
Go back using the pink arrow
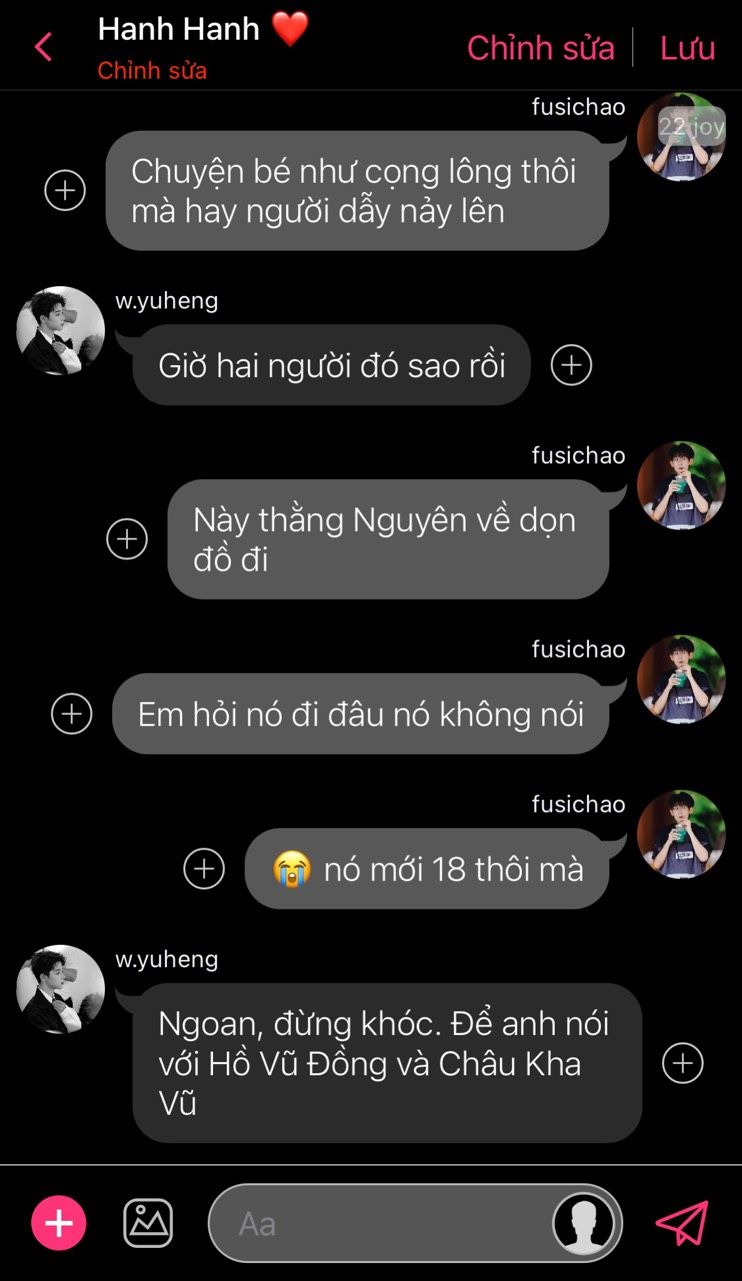click(43, 47)
